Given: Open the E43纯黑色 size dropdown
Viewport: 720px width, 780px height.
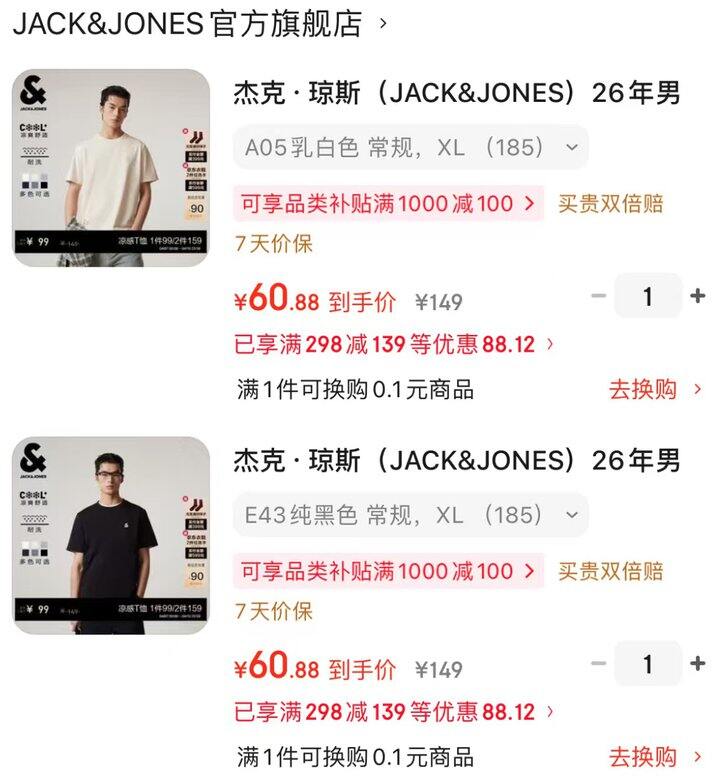Looking at the screenshot, I should tap(410, 515).
